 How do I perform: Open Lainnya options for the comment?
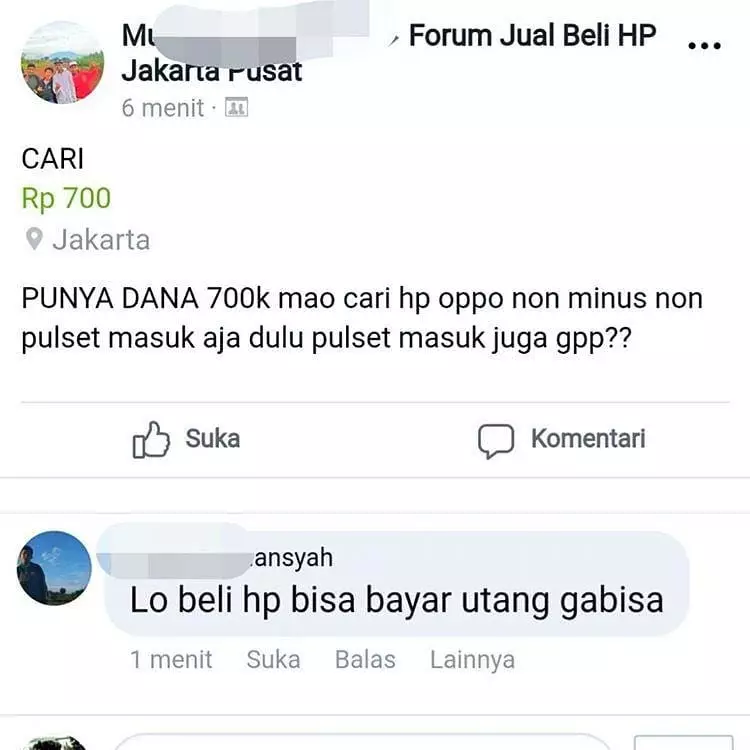472,660
